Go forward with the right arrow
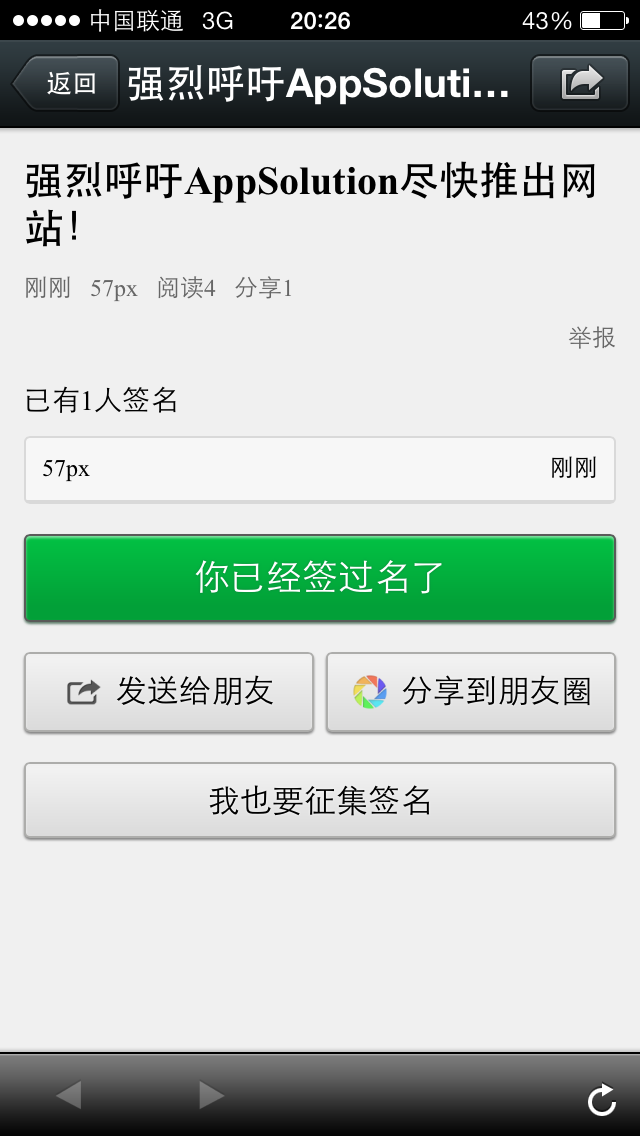Viewport: 640px width, 1136px height. [211, 1095]
